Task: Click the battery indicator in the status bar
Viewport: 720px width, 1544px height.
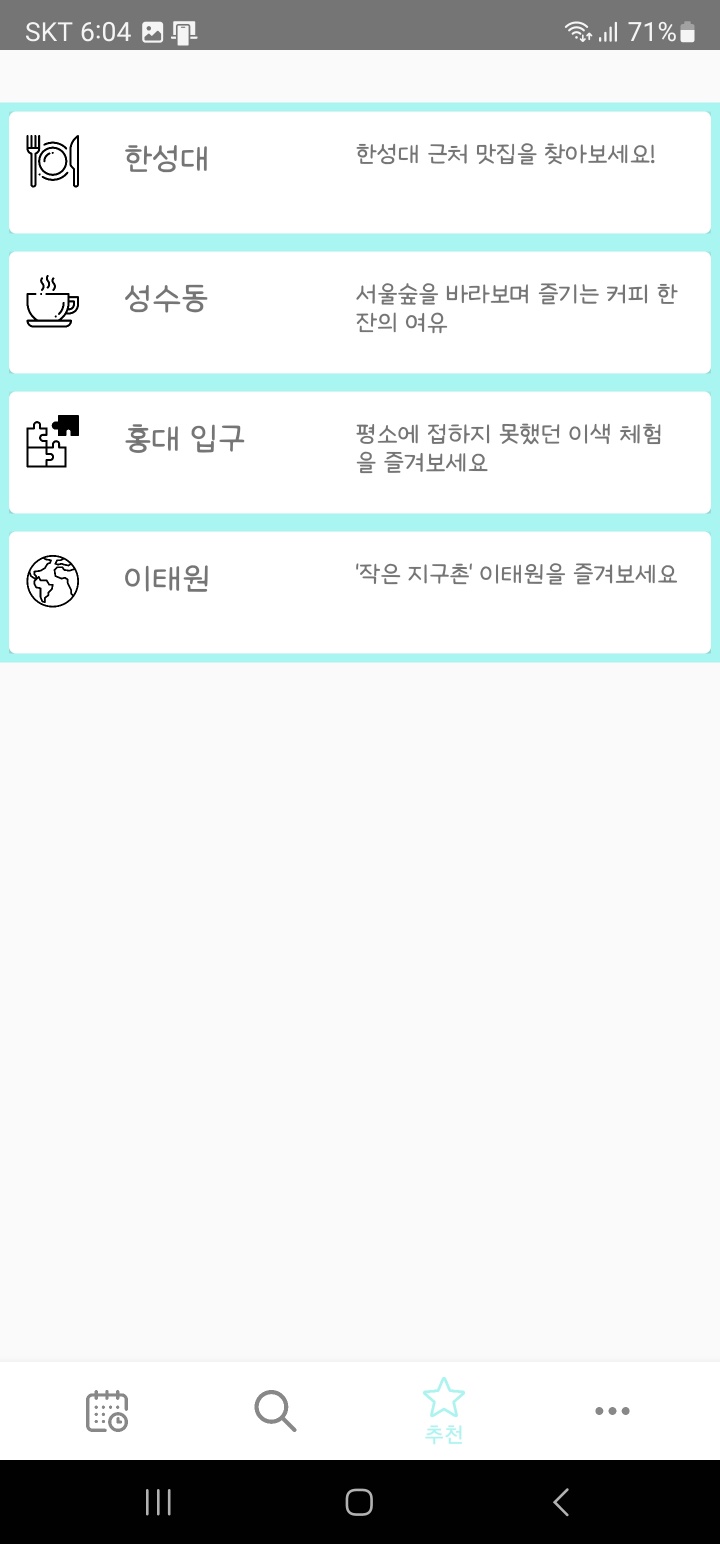Action: pos(688,29)
